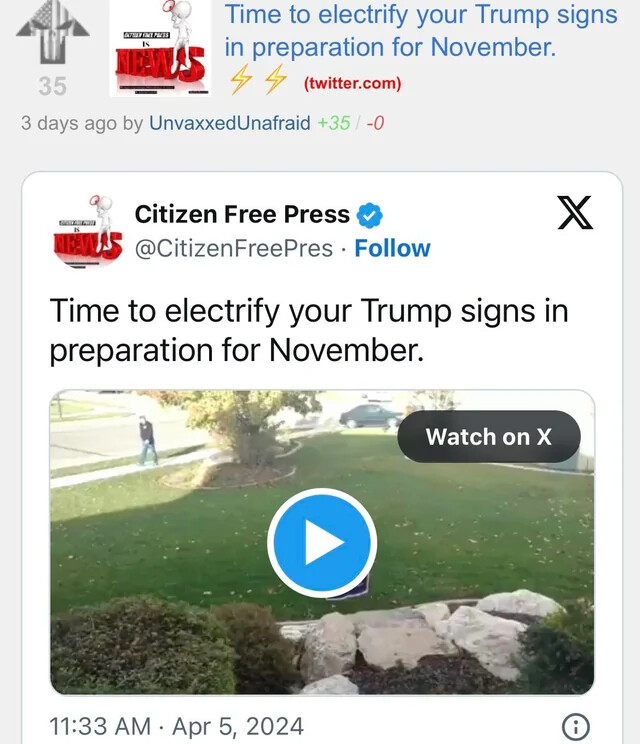Open the UnvaxxedUnafraid user profile

(x=229, y=123)
